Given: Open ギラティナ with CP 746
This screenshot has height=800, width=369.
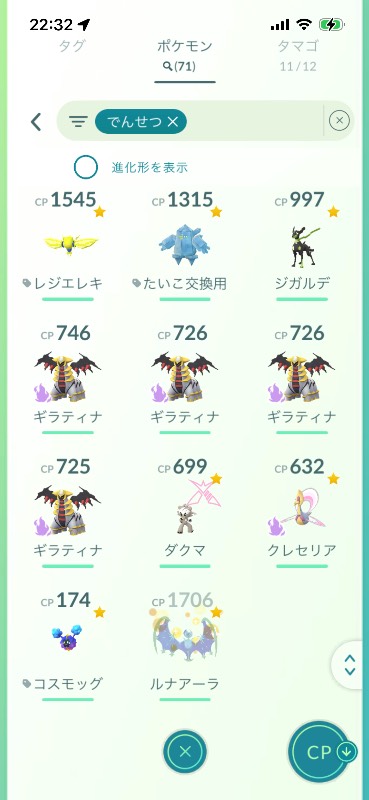Looking at the screenshot, I should 68,379.
